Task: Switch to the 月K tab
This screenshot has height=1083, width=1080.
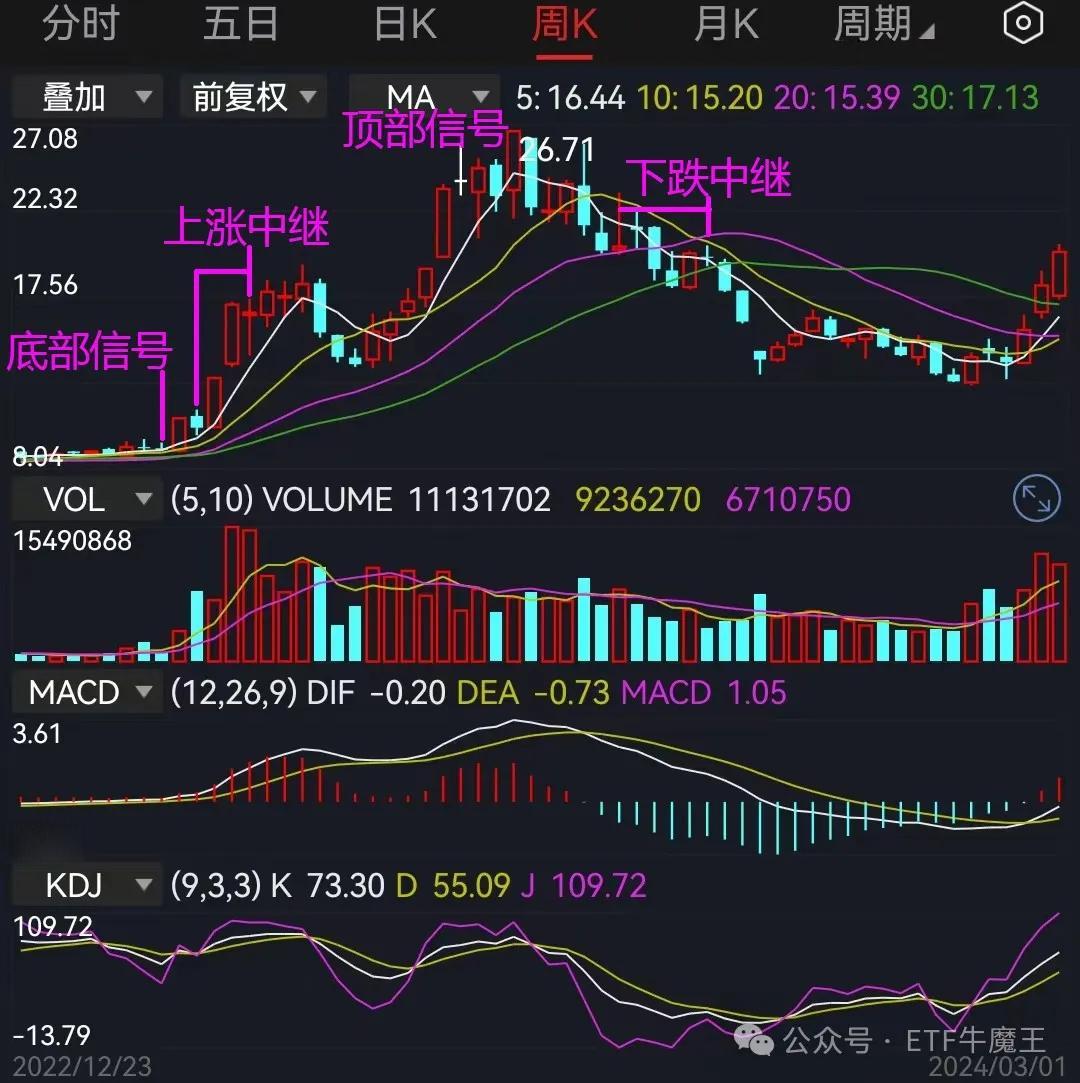Action: (726, 22)
